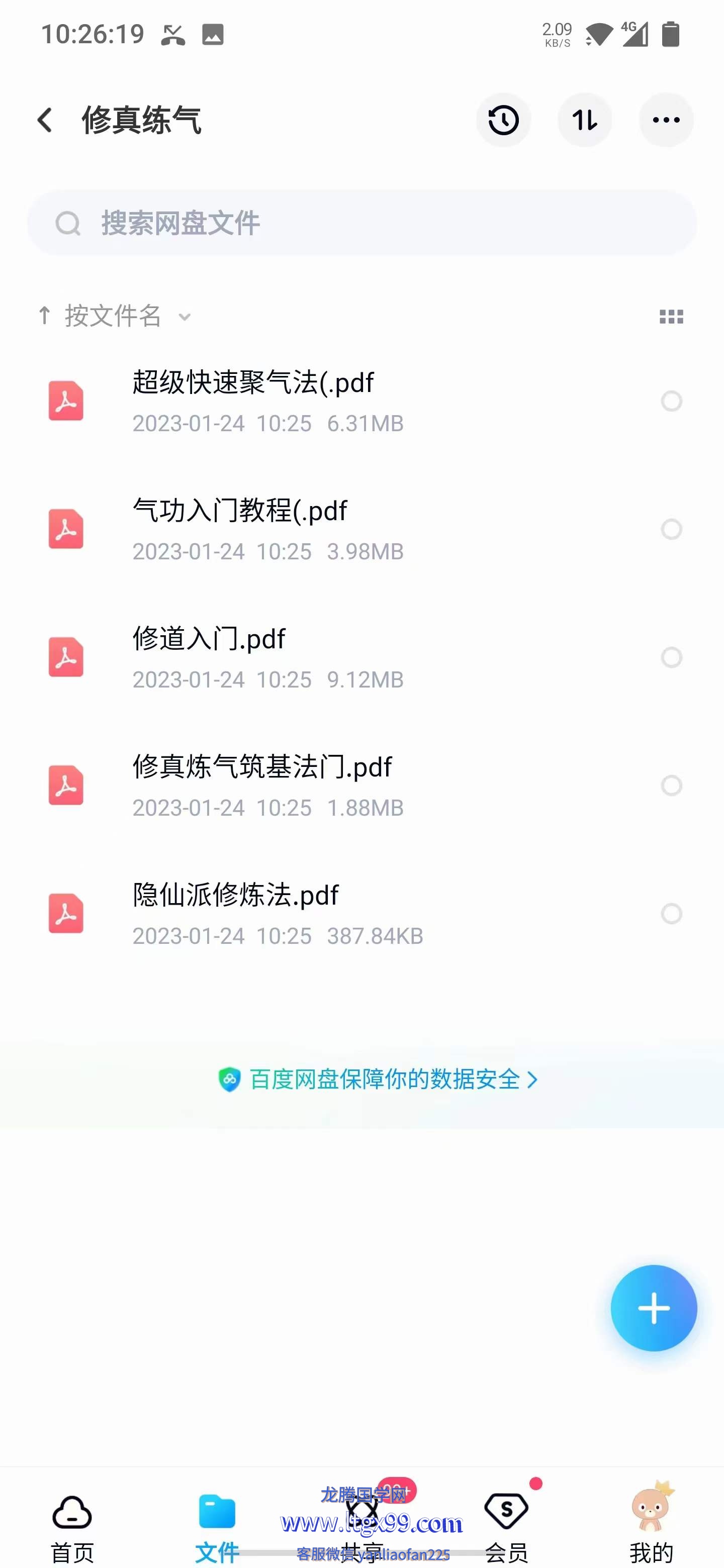724x1568 pixels.
Task: Tap the 搜索网盘文件 search box
Action: [361, 223]
